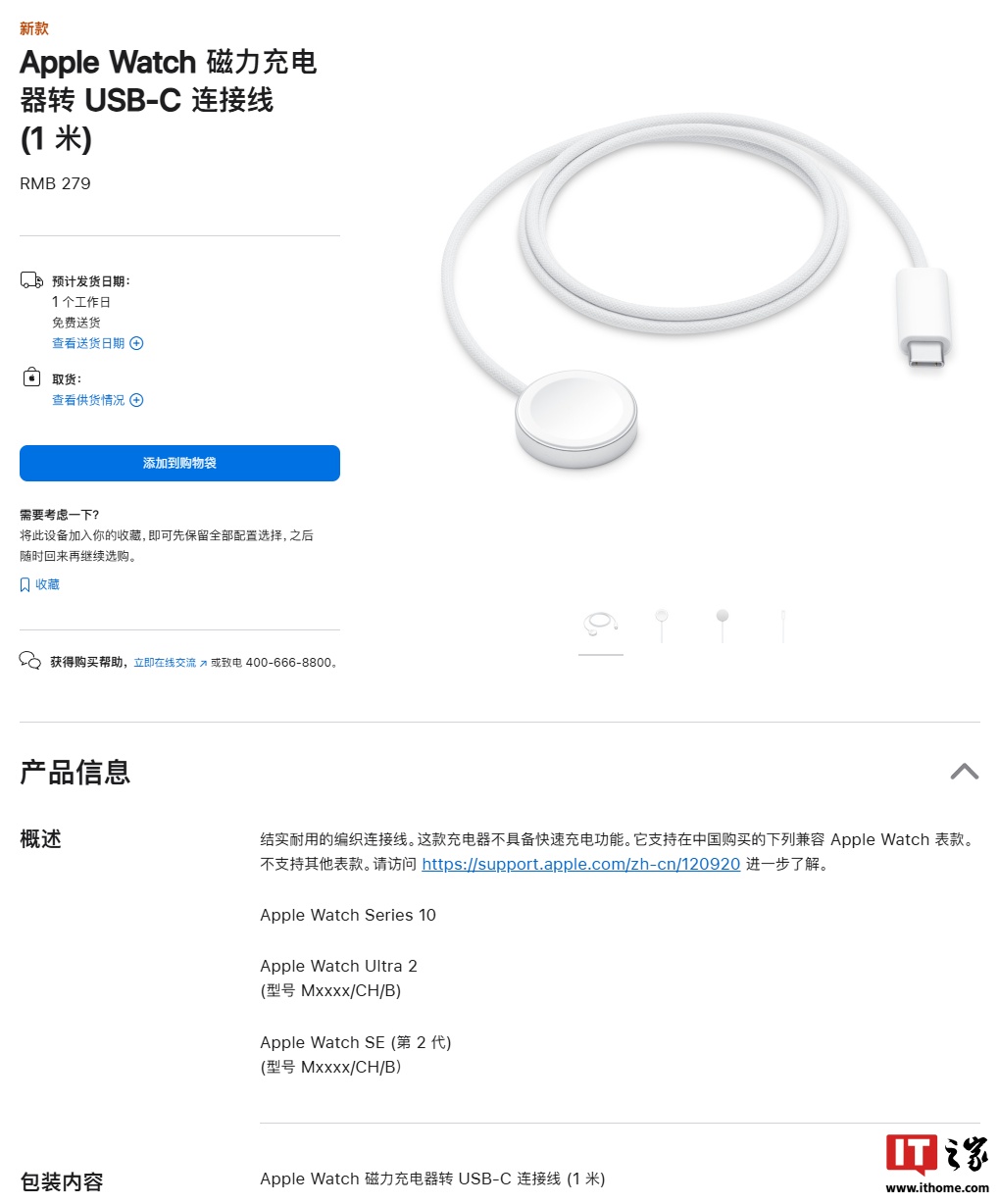Collapse the 产品信息 section
The height and width of the screenshot is (1204, 999).
point(964,772)
